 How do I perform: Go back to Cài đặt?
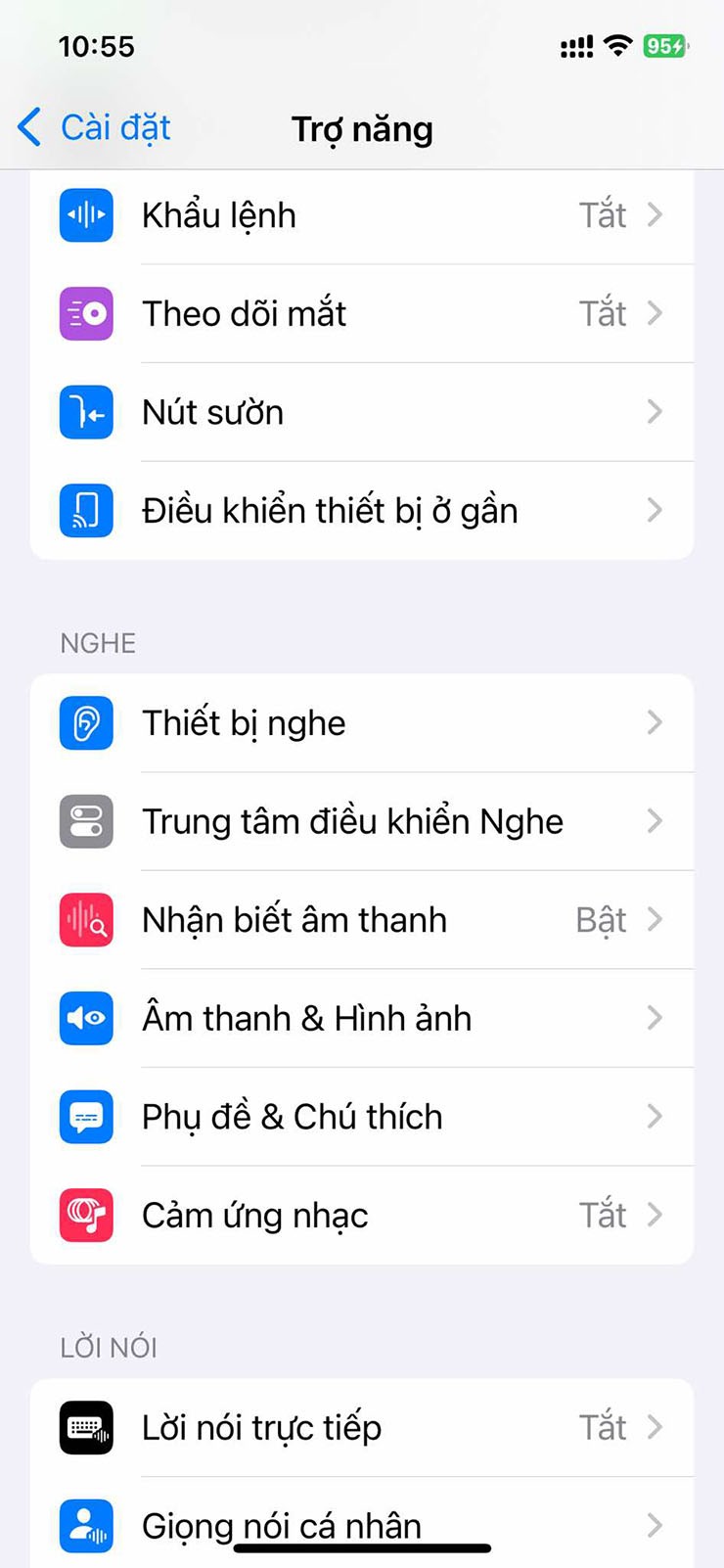coord(94,127)
